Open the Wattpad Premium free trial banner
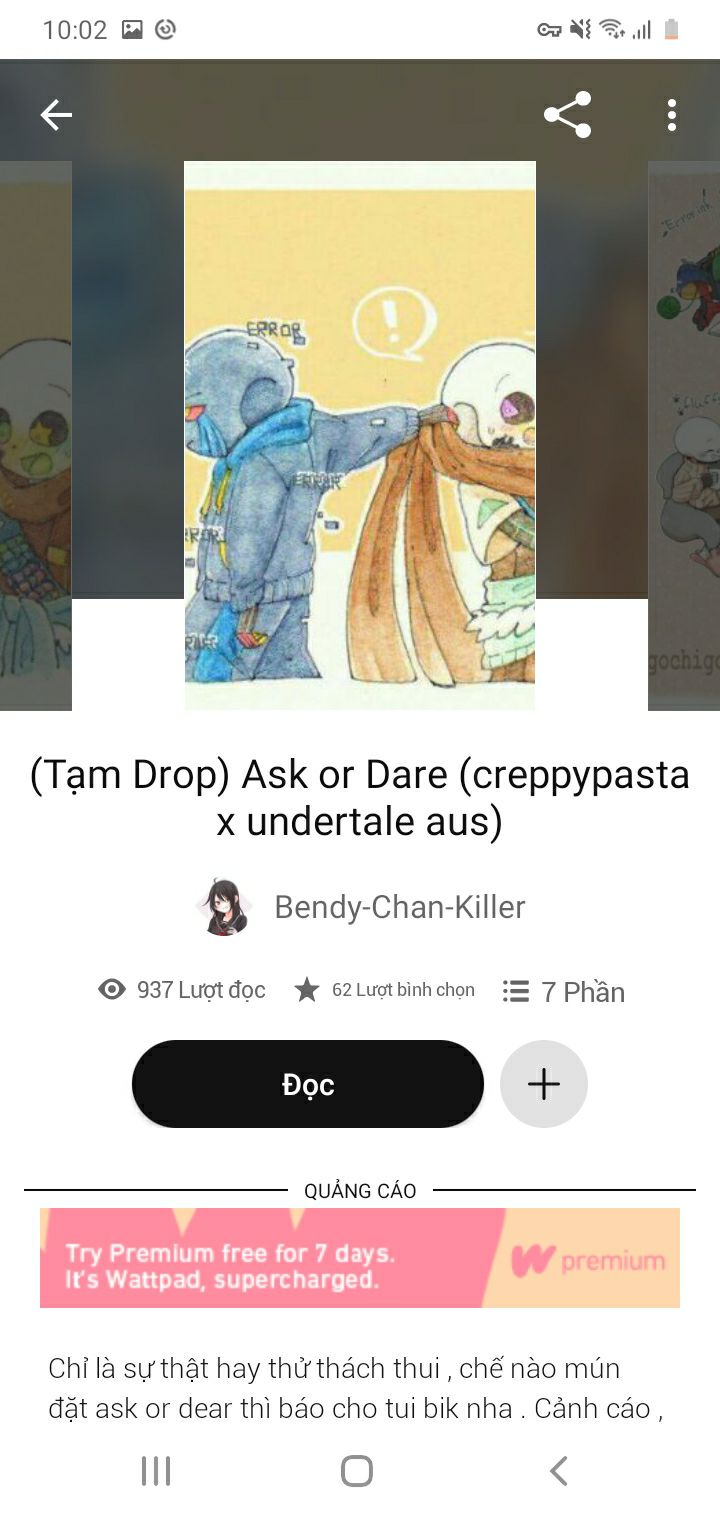This screenshot has width=720, height=1520. [x=360, y=1258]
